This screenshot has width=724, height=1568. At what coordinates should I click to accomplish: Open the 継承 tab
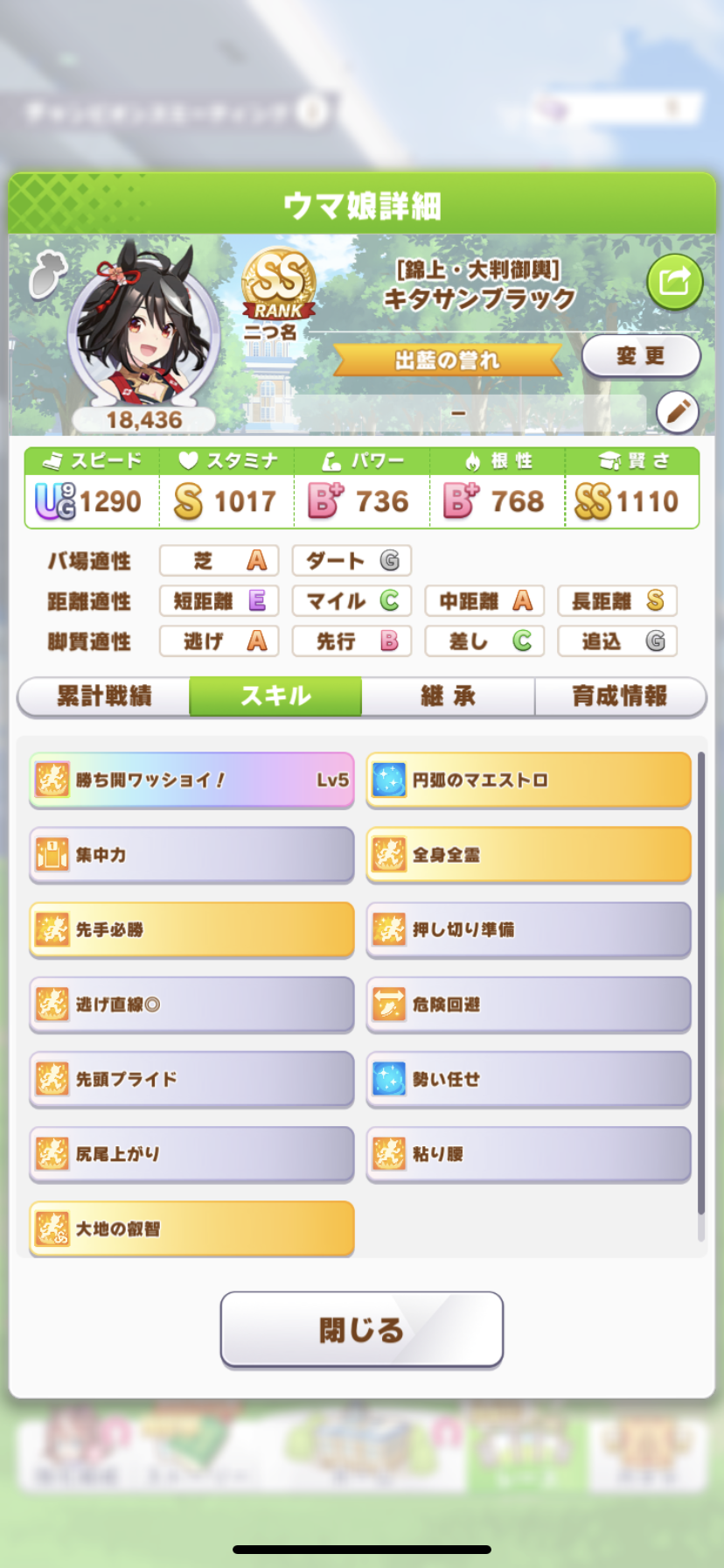point(448,696)
